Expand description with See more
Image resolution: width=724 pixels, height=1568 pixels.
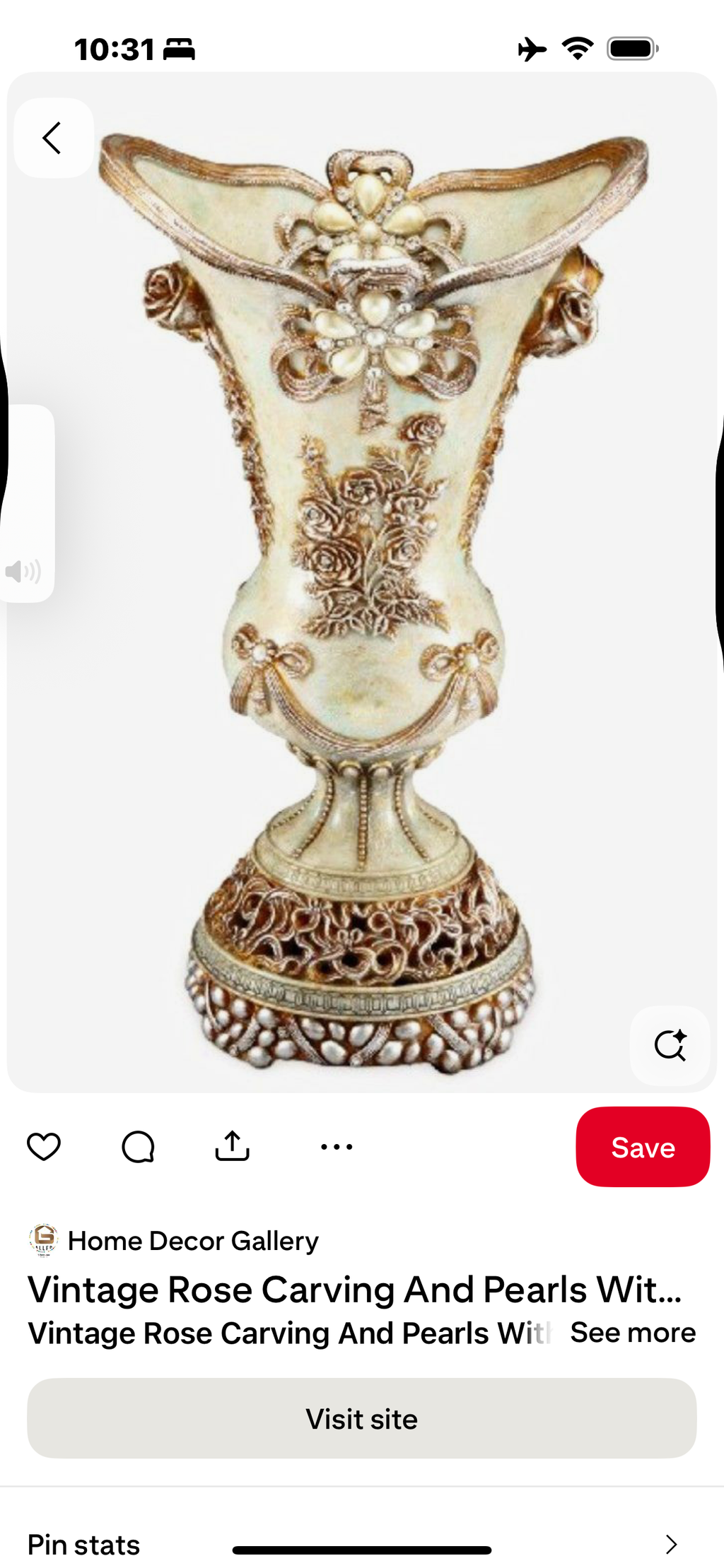(633, 1333)
